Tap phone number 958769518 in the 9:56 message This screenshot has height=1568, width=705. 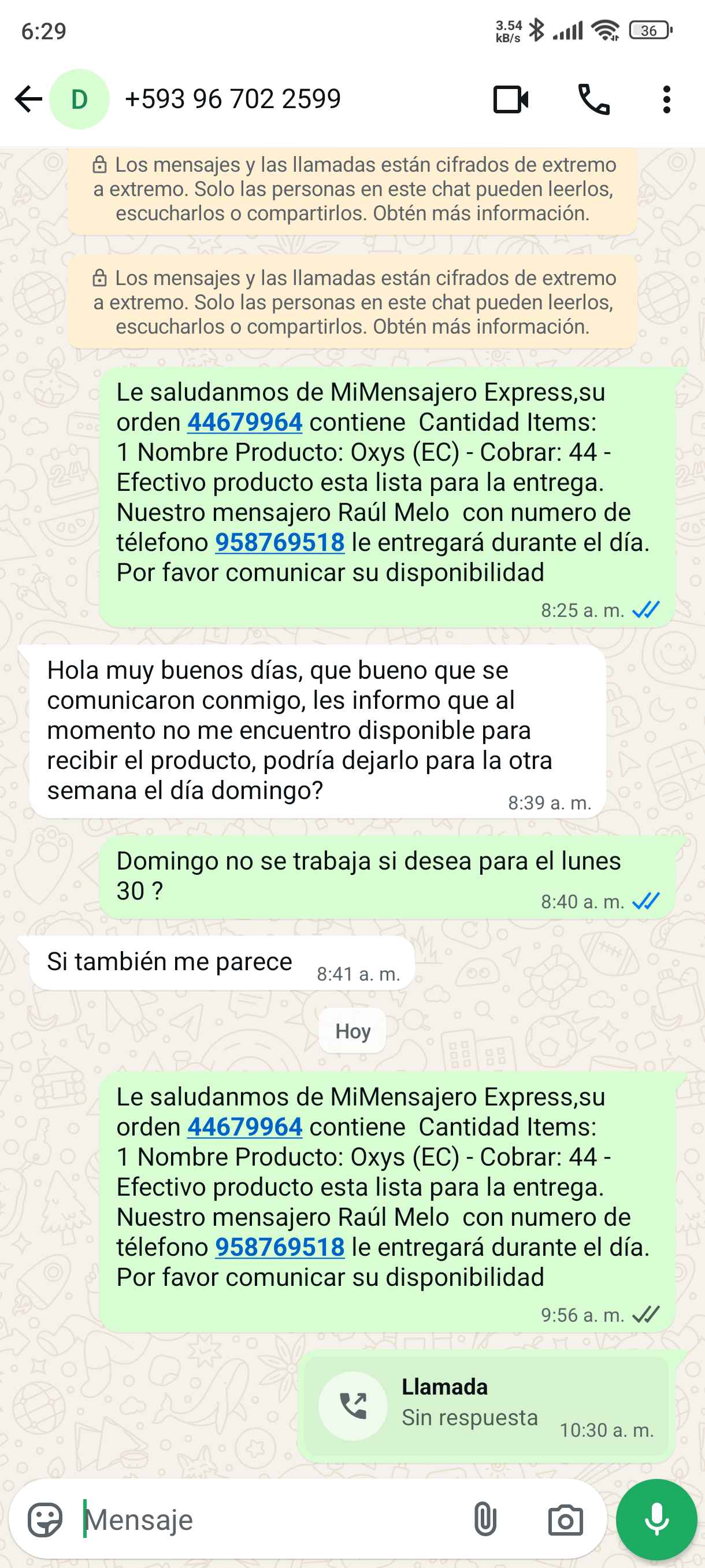pyautogui.click(x=280, y=1247)
